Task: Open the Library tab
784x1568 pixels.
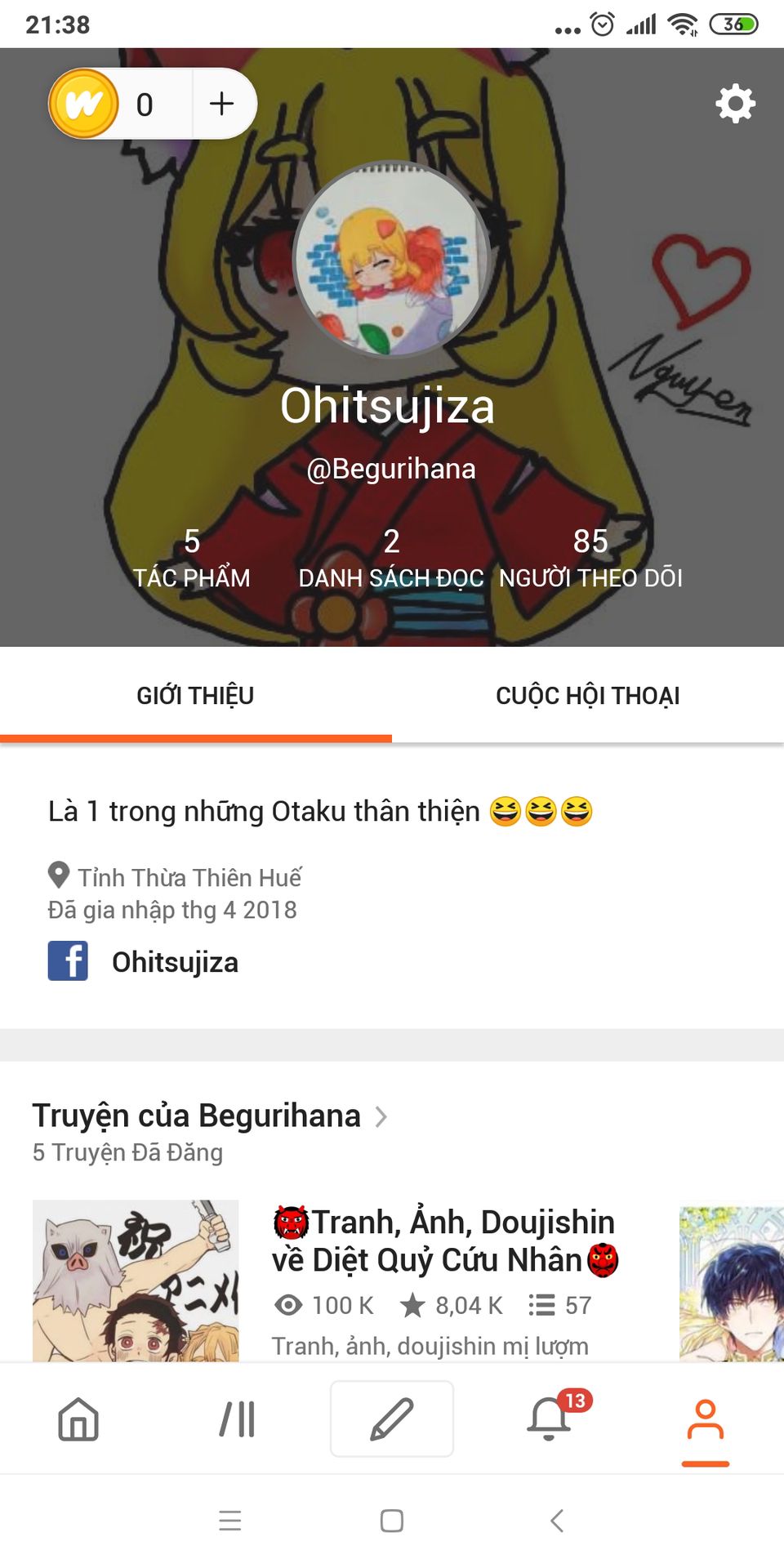Action: coord(237,1419)
